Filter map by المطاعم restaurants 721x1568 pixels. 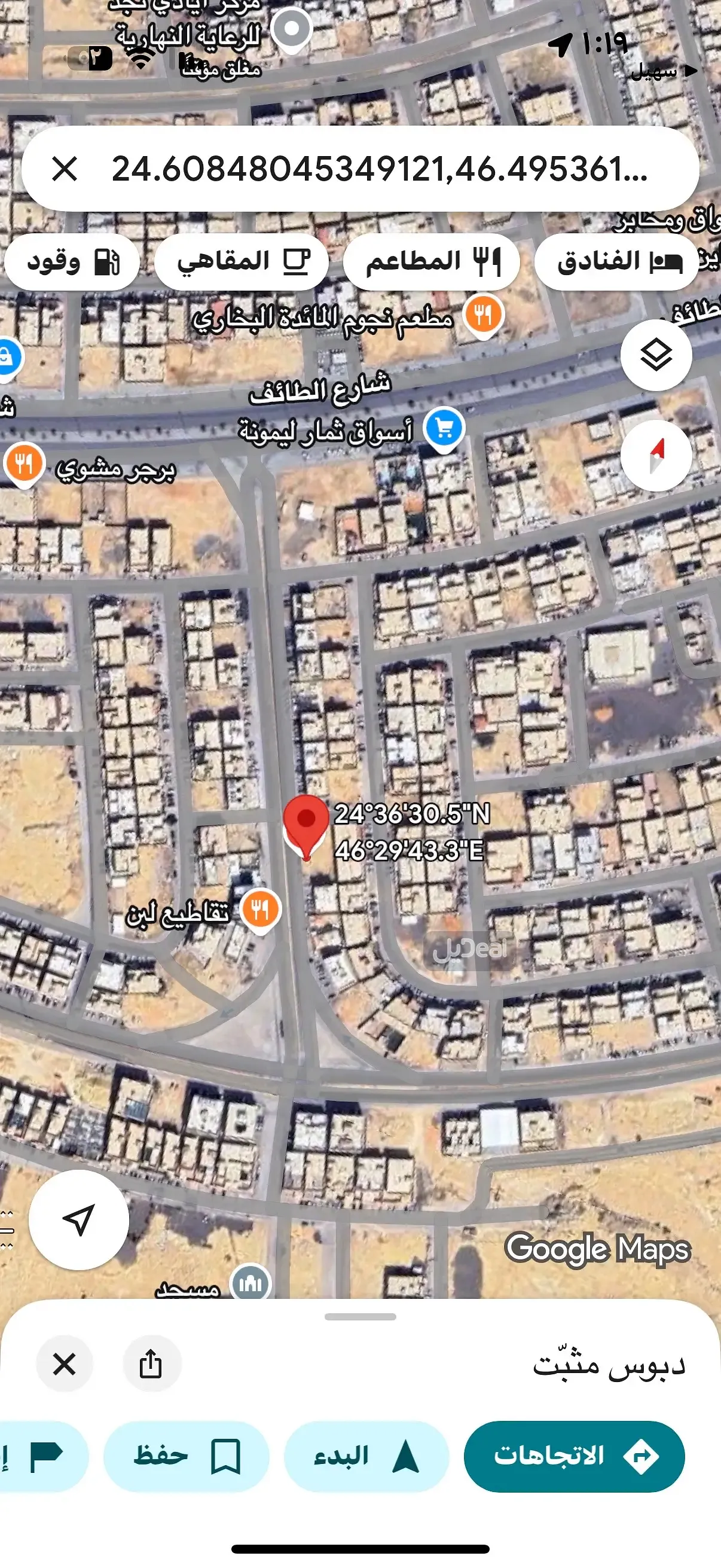click(432, 263)
